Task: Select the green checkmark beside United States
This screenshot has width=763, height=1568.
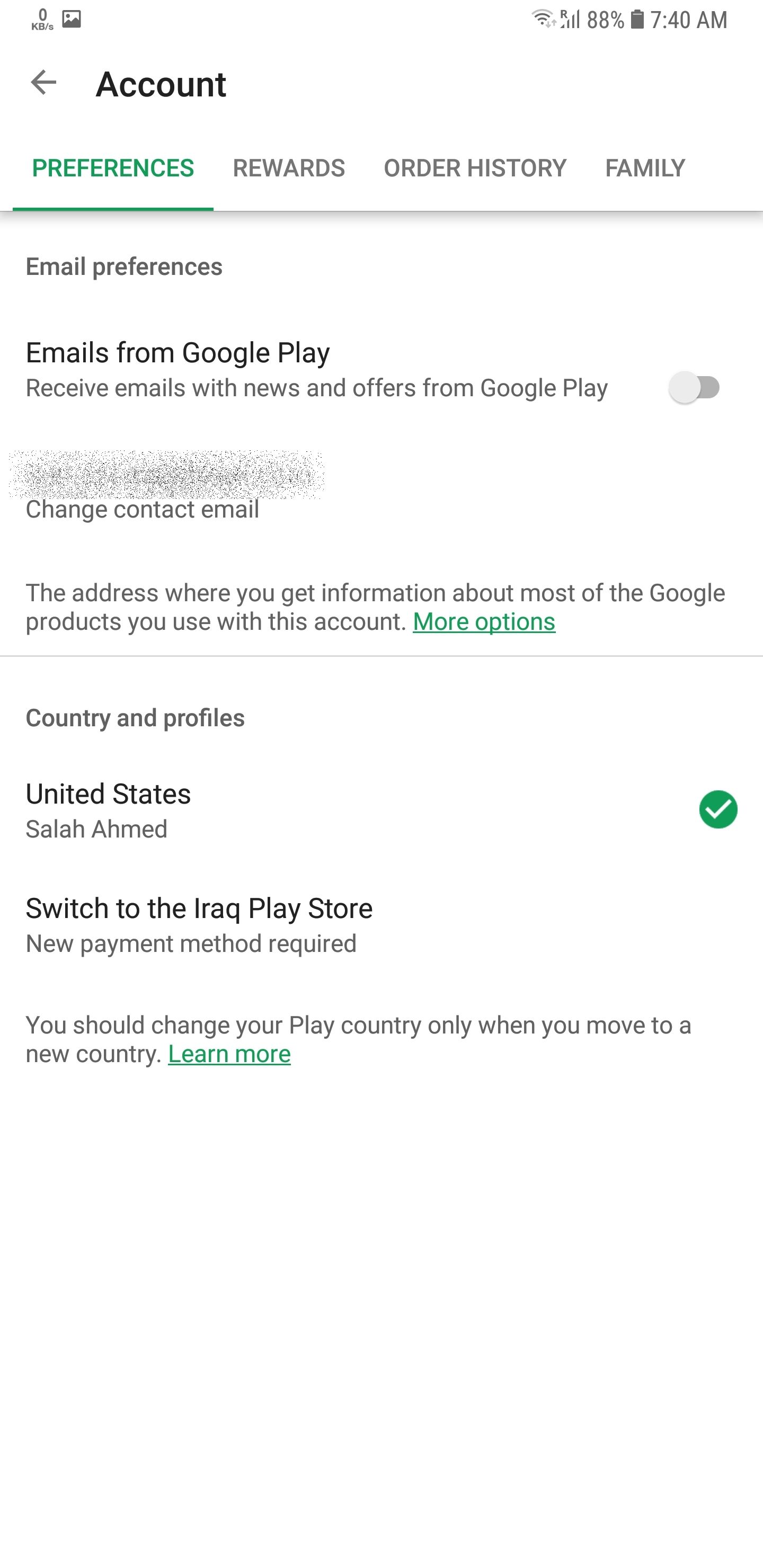Action: [x=718, y=809]
